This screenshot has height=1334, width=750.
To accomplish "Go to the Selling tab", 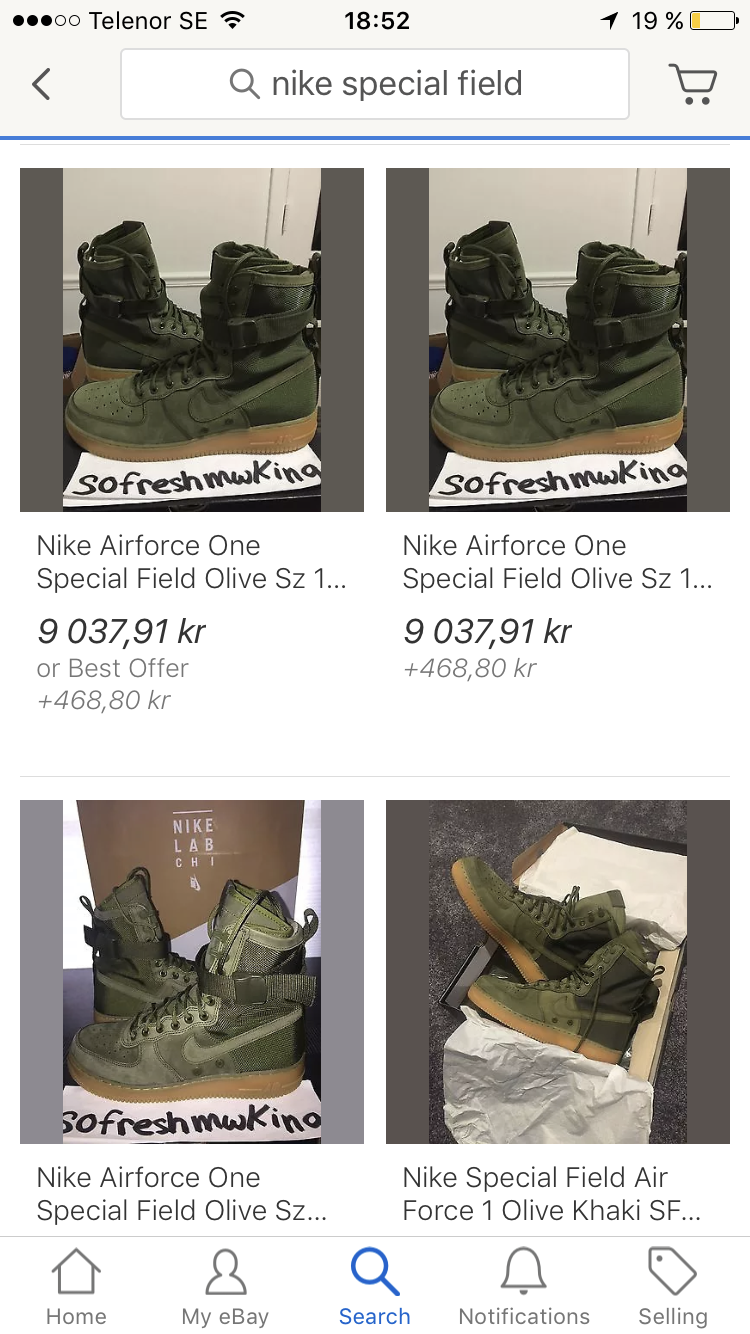I will [673, 1286].
